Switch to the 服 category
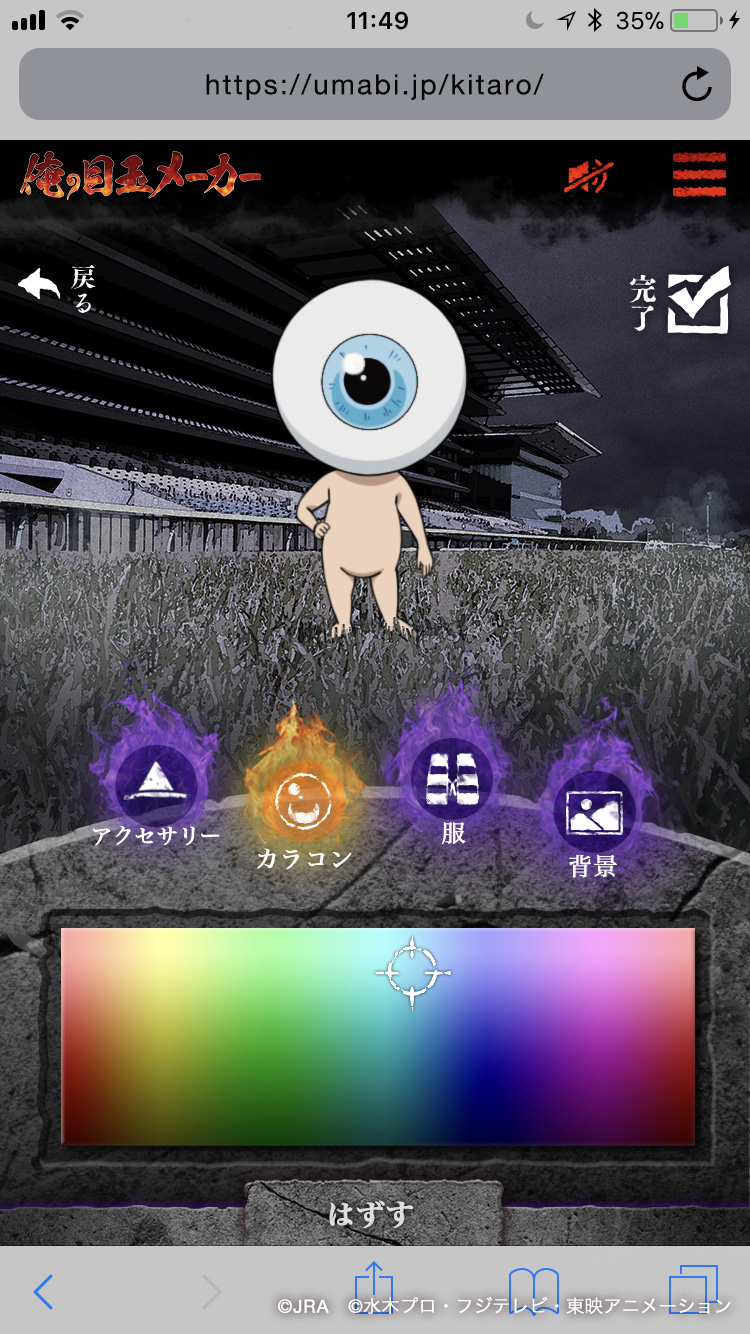 [x=452, y=785]
